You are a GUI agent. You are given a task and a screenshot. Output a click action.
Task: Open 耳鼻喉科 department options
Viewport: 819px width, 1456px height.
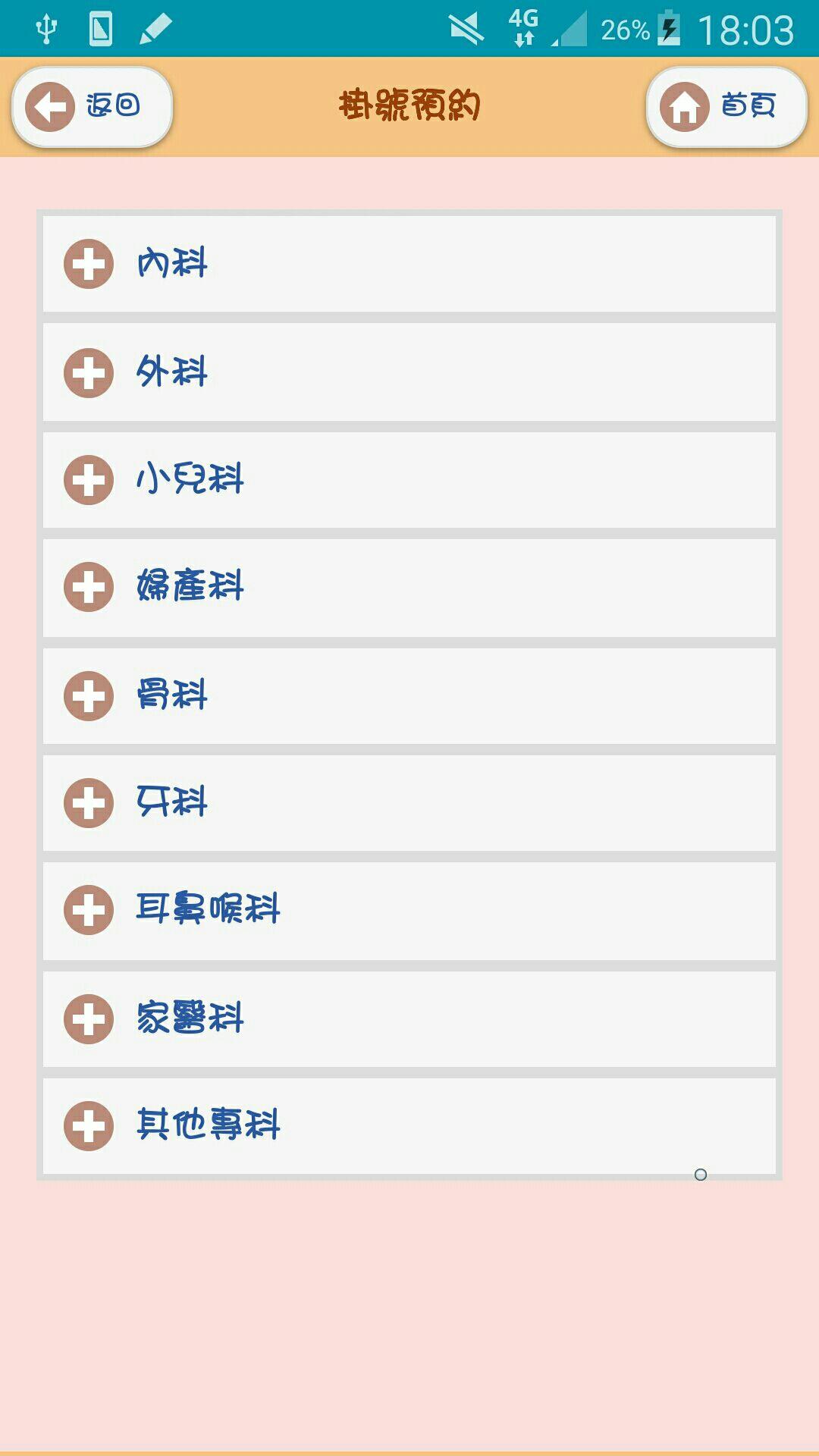(409, 911)
